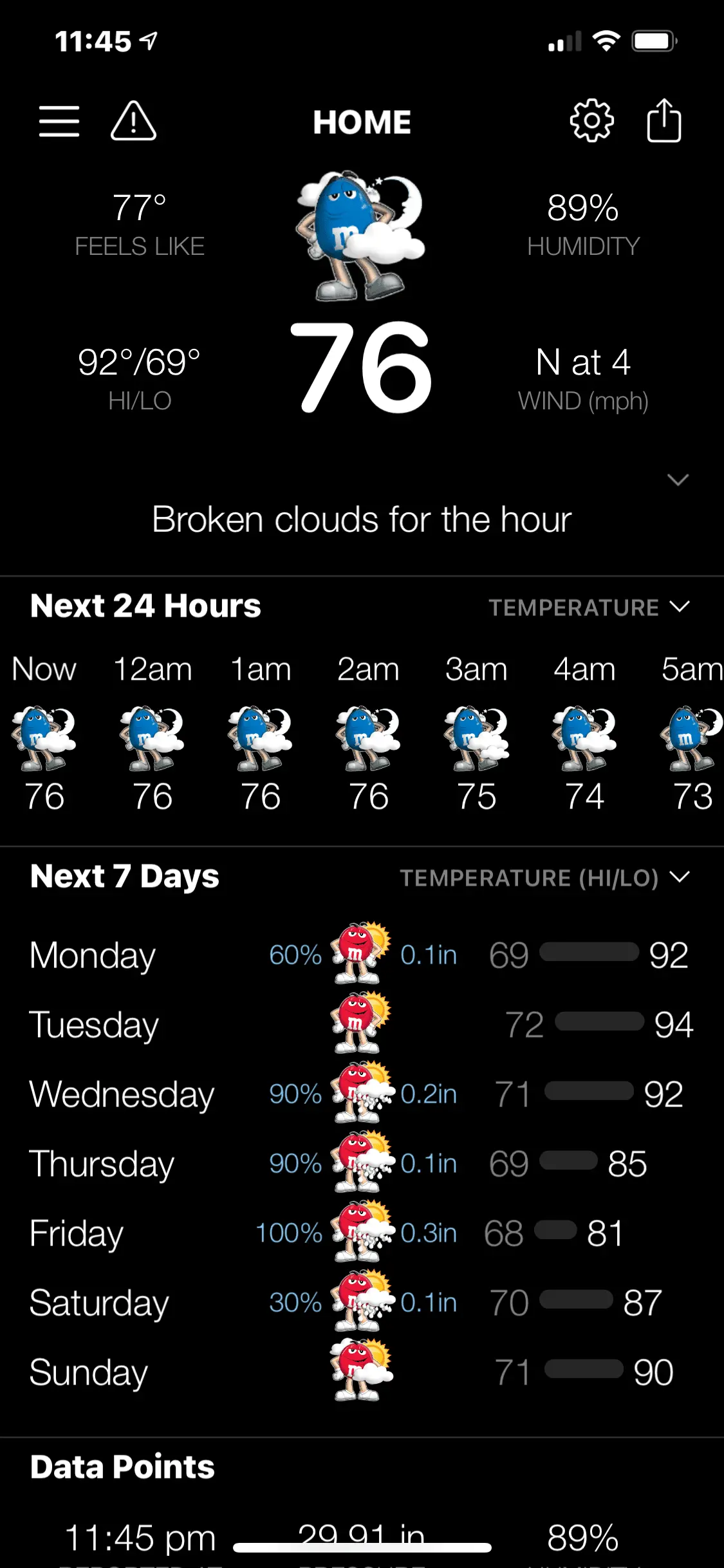The height and width of the screenshot is (1568, 724).
Task: Open Saturday's forecast row
Action: click(360, 1303)
